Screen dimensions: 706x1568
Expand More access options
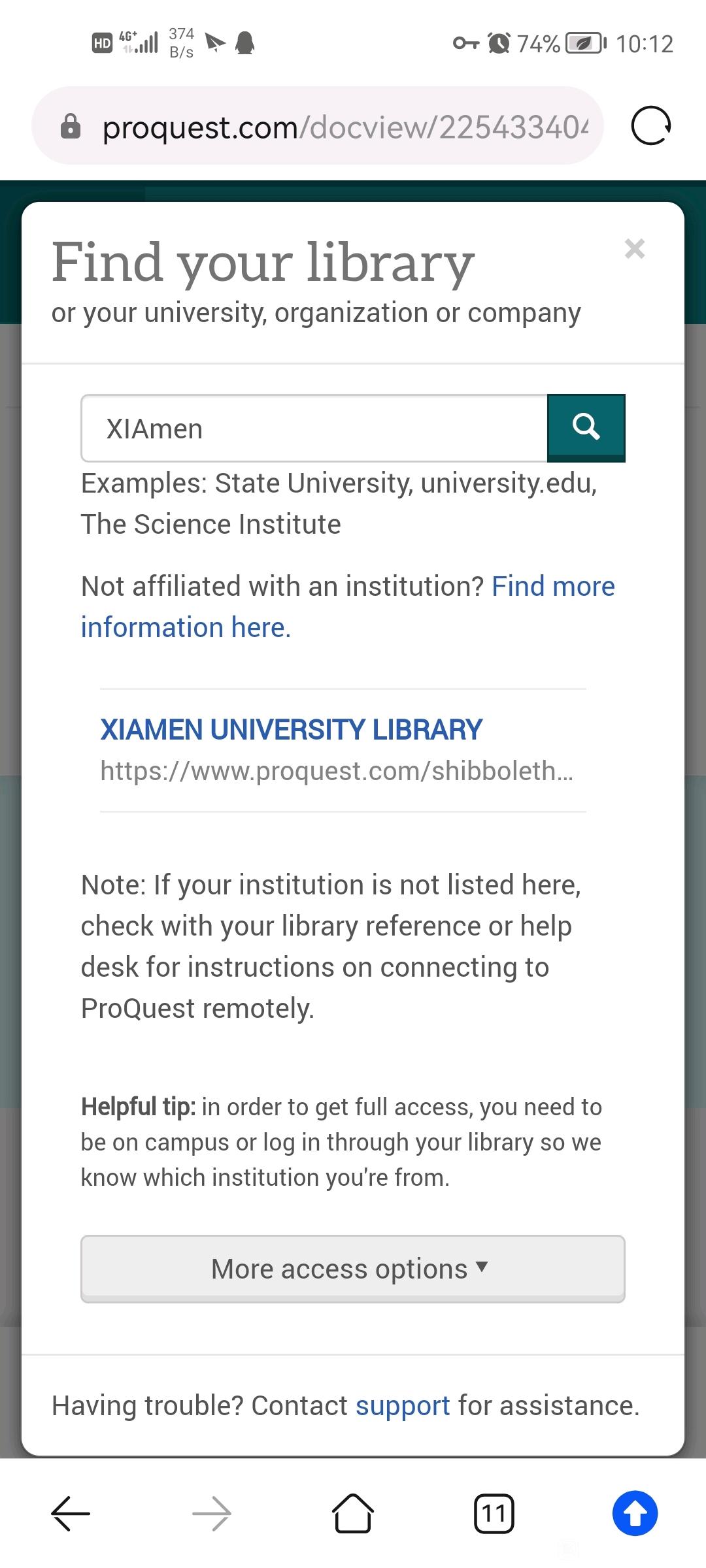[353, 1268]
